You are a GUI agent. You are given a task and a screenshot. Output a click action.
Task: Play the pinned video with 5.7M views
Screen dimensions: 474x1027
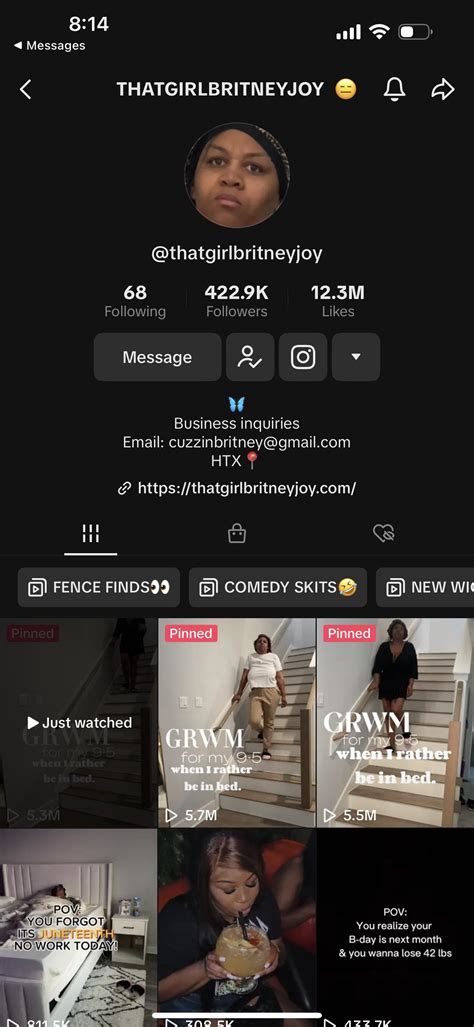pyautogui.click(x=237, y=723)
